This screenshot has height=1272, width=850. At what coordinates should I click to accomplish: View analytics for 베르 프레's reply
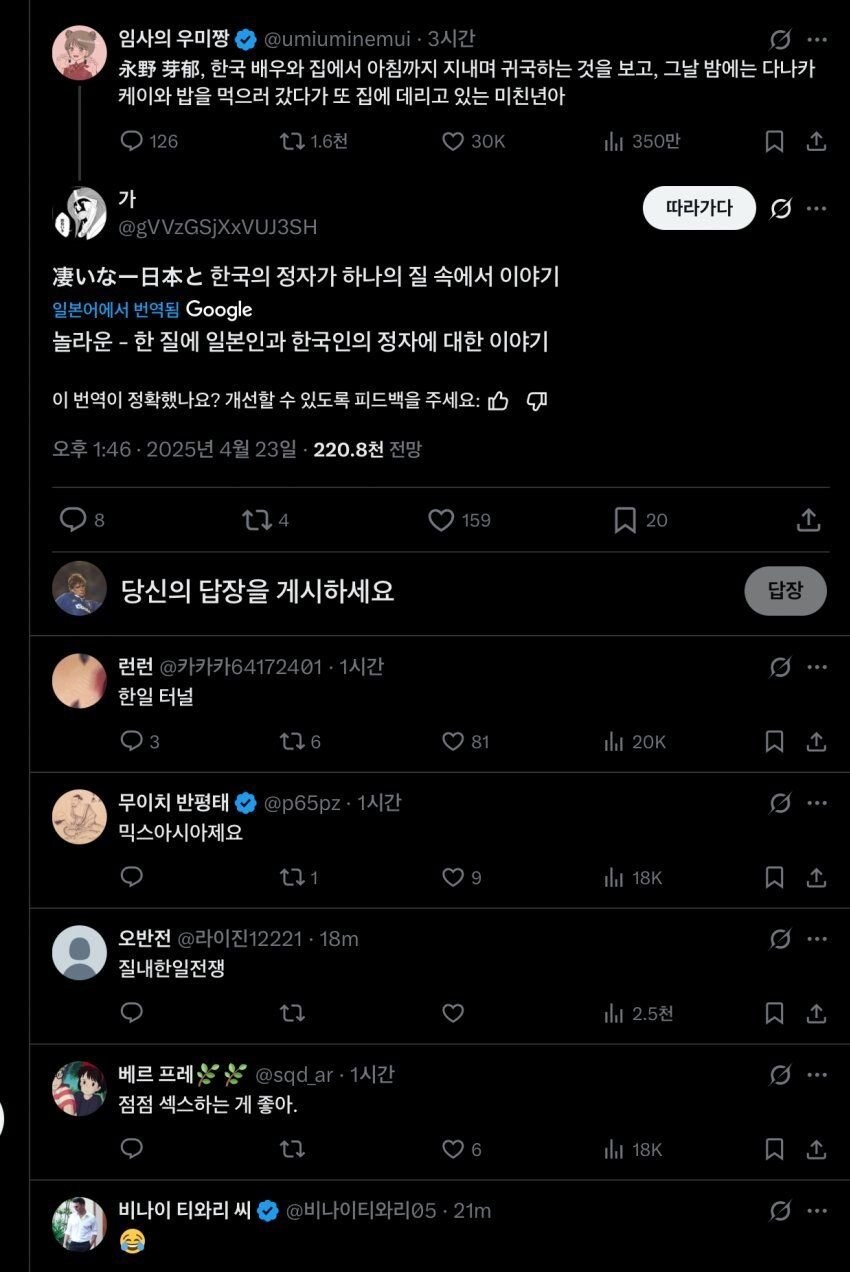613,1150
